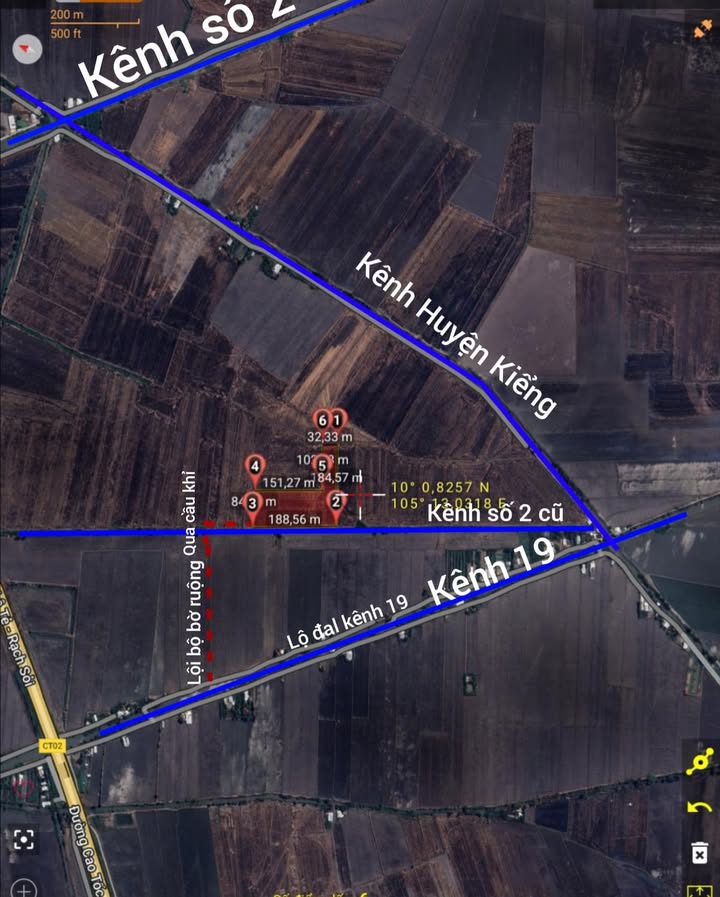Delete the measurement with the trash icon
720x897 pixels.
click(x=700, y=852)
